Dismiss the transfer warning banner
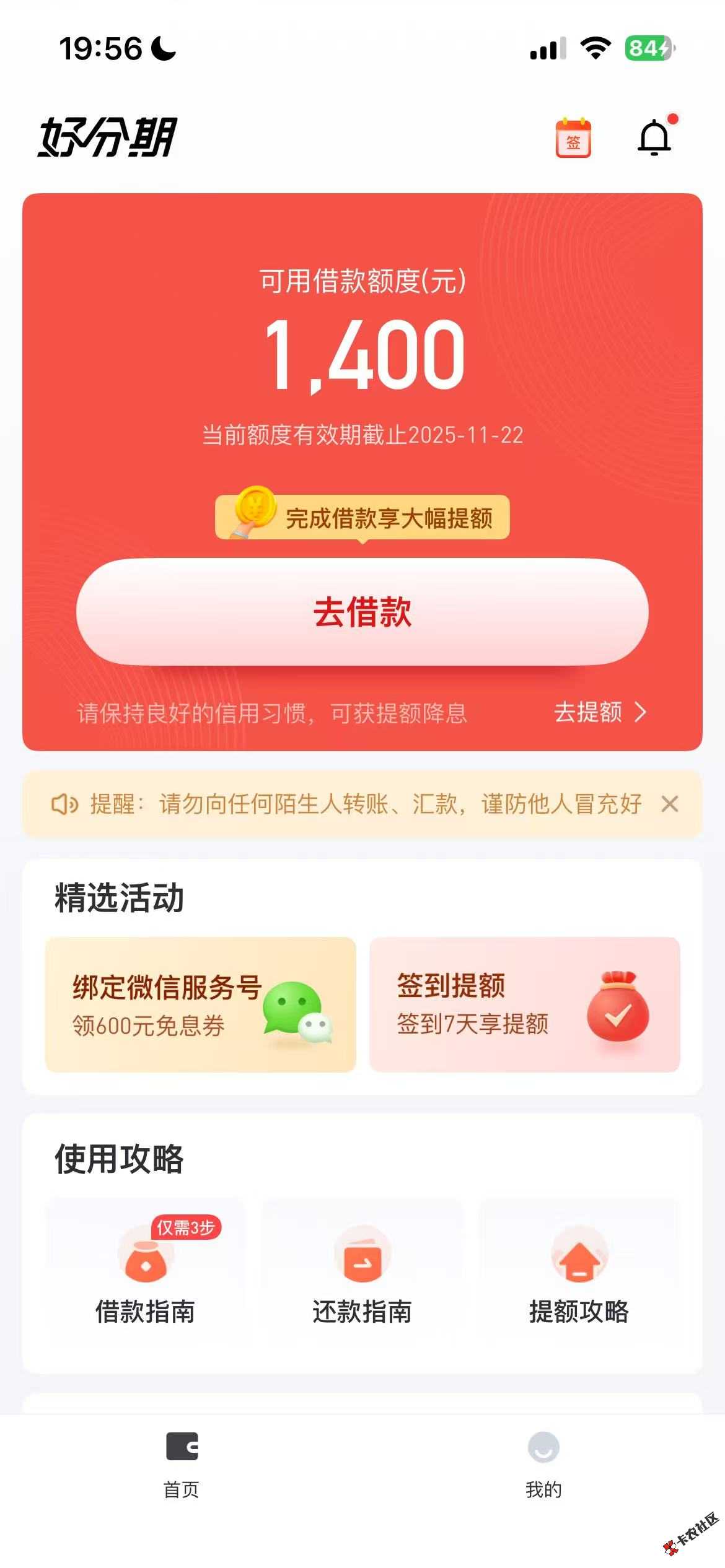This screenshot has height=1568, width=725. click(670, 804)
